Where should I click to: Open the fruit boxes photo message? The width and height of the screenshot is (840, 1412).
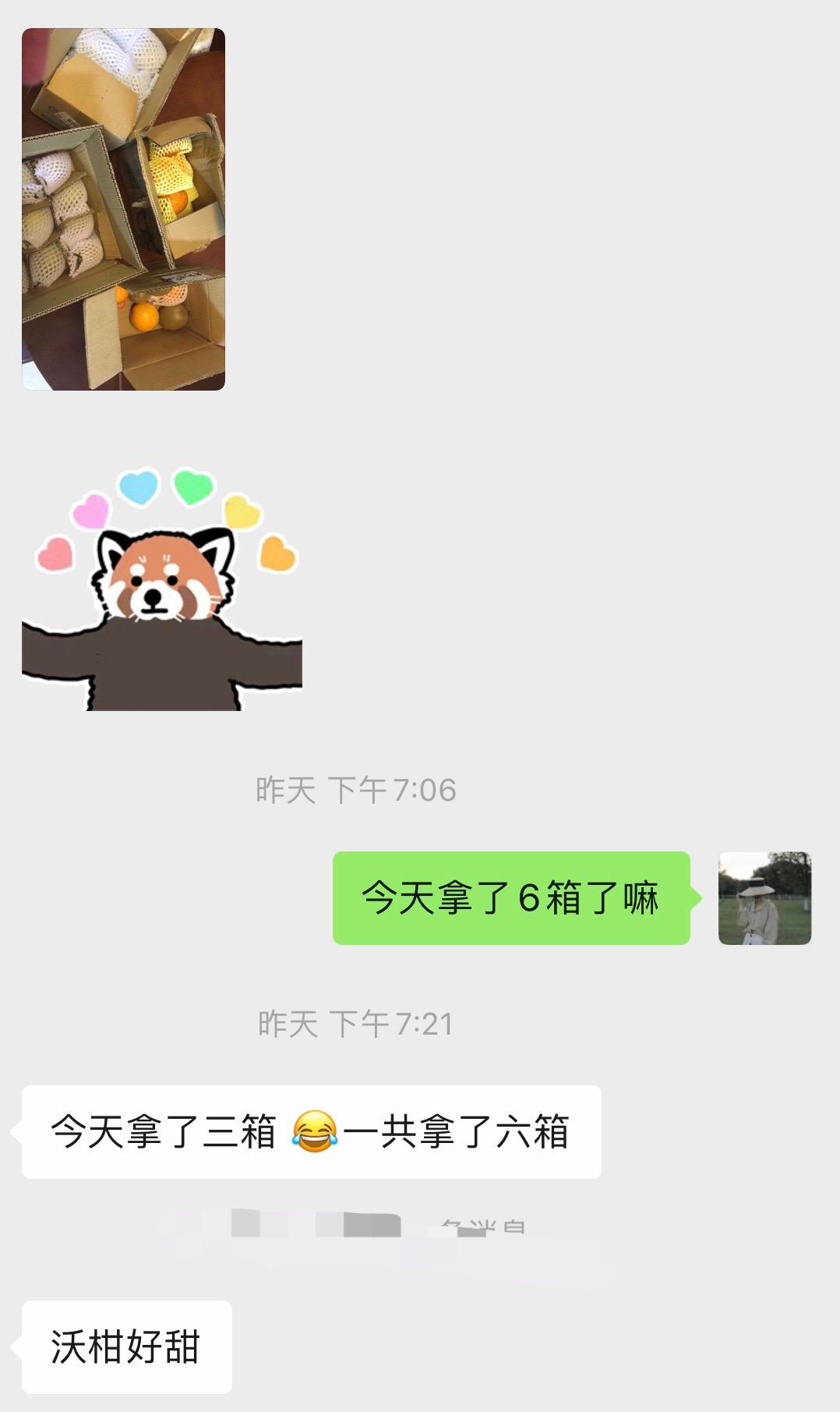[x=123, y=209]
